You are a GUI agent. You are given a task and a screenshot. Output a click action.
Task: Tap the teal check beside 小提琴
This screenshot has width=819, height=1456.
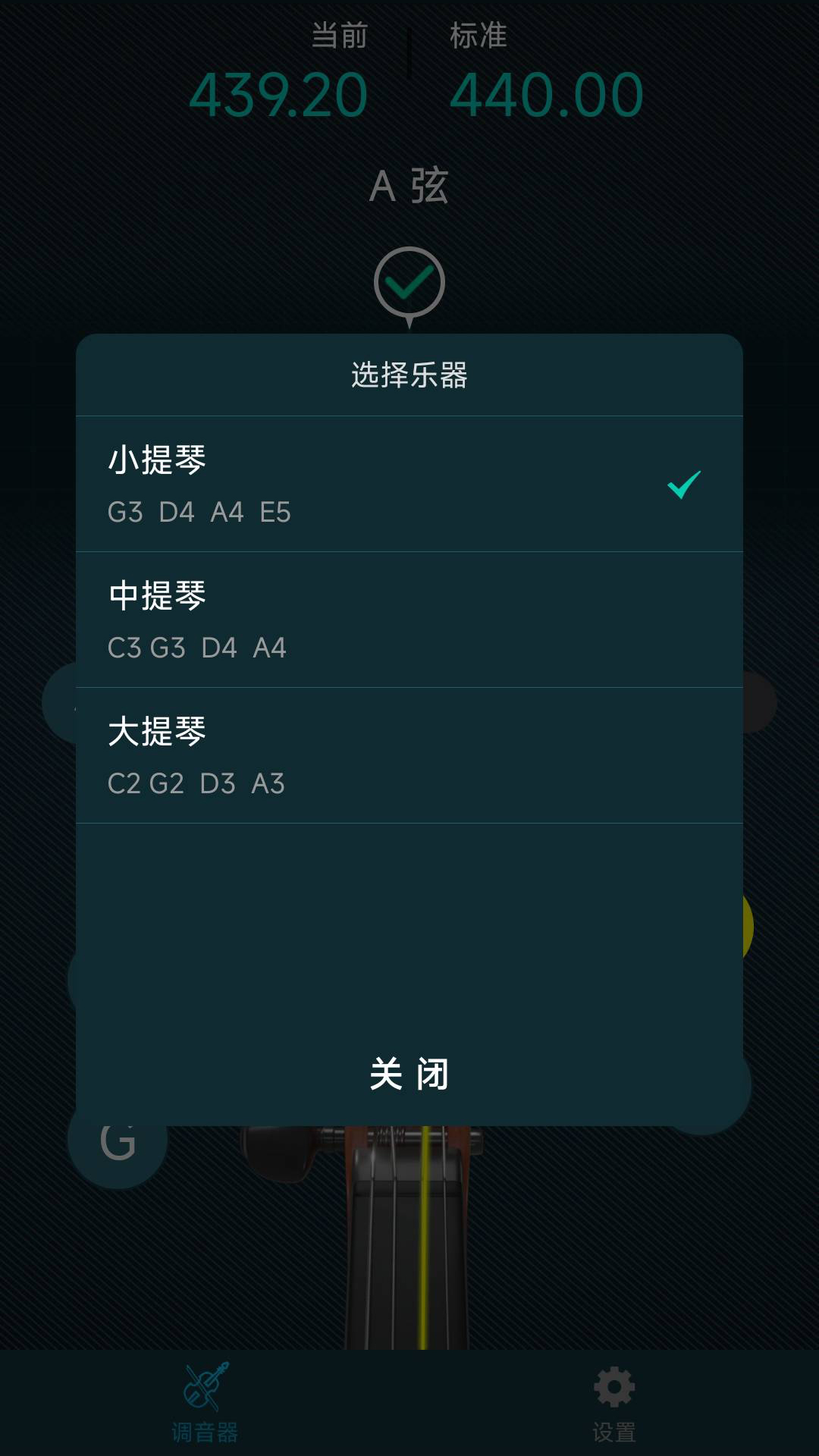684,487
